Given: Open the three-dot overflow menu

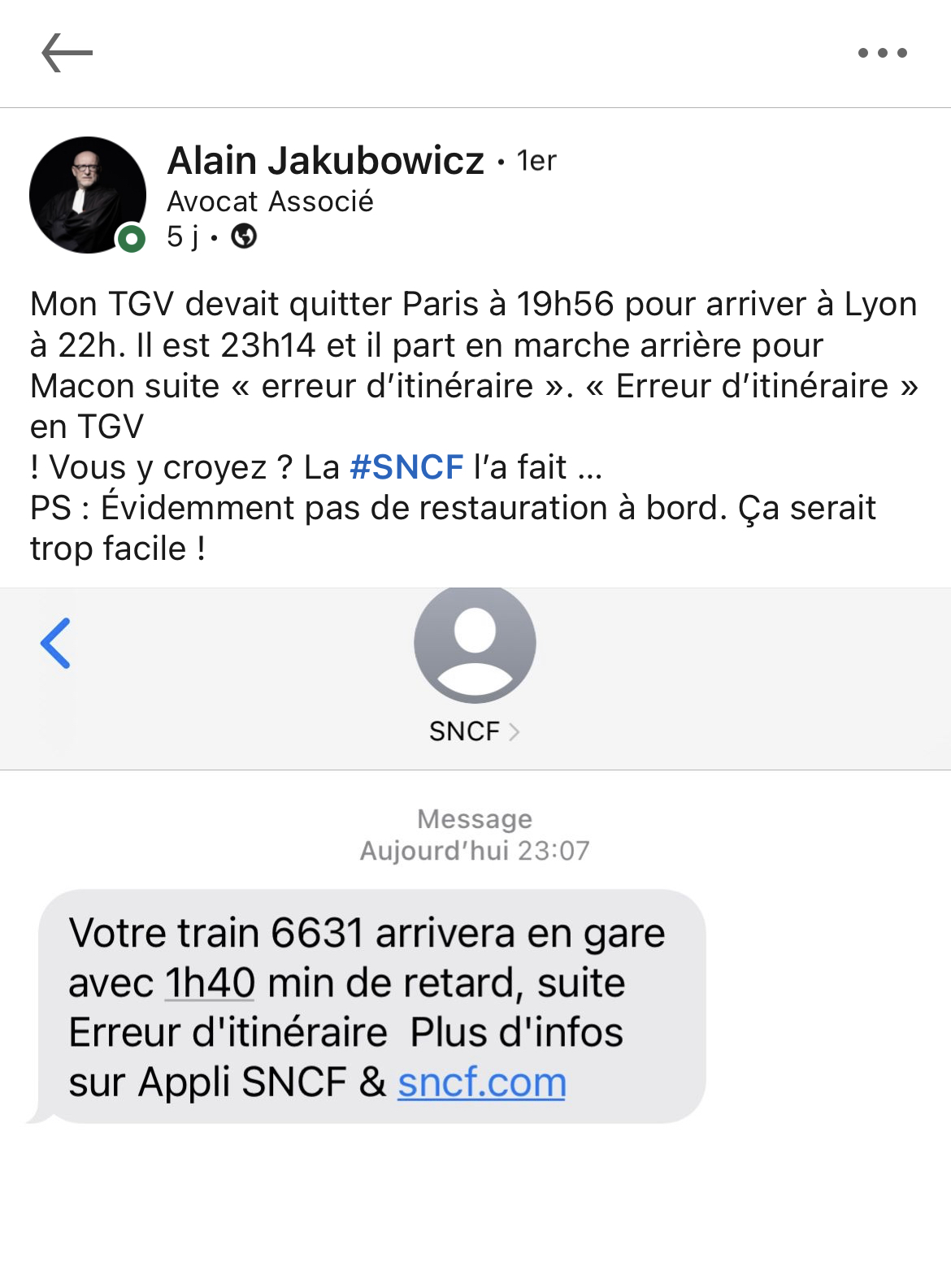Looking at the screenshot, I should 882,53.
